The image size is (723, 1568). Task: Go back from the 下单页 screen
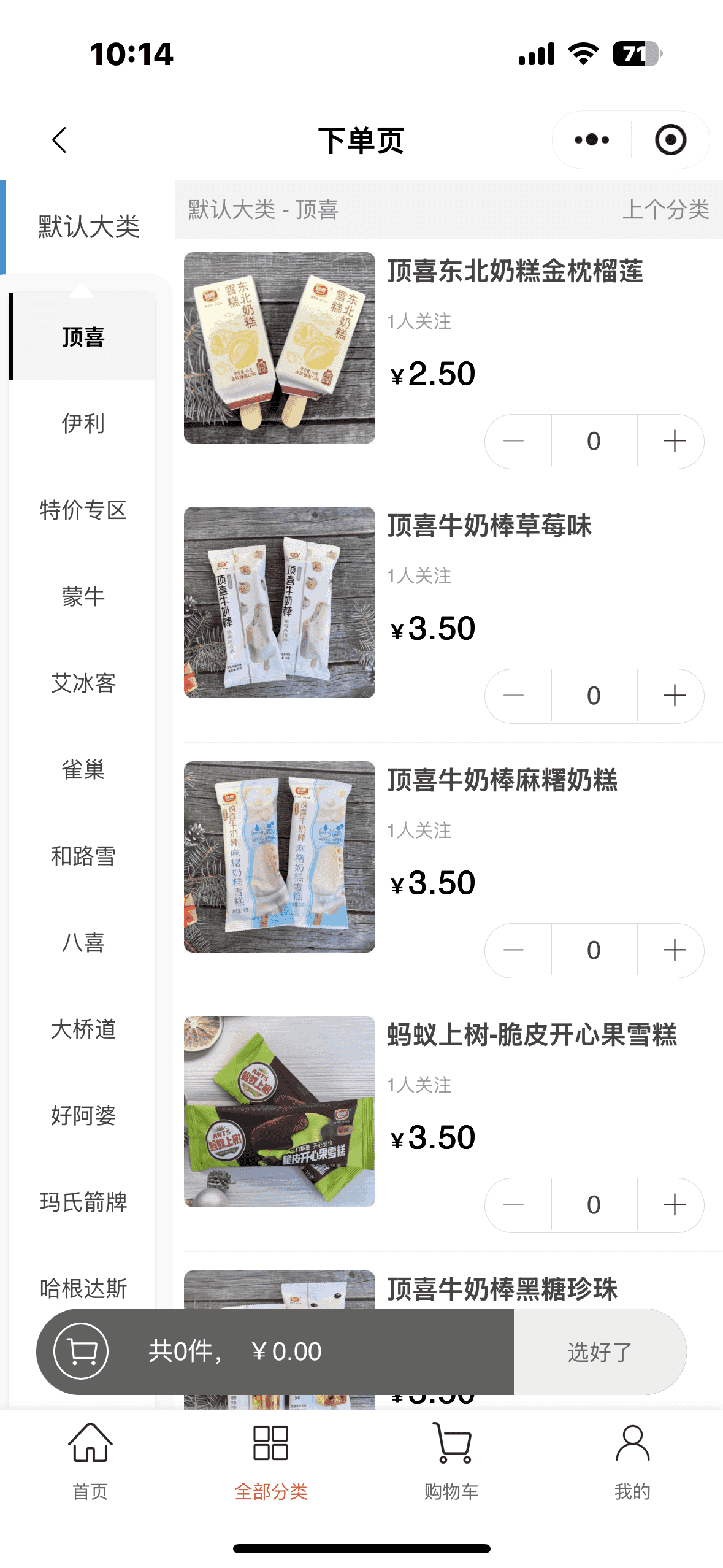coord(59,140)
